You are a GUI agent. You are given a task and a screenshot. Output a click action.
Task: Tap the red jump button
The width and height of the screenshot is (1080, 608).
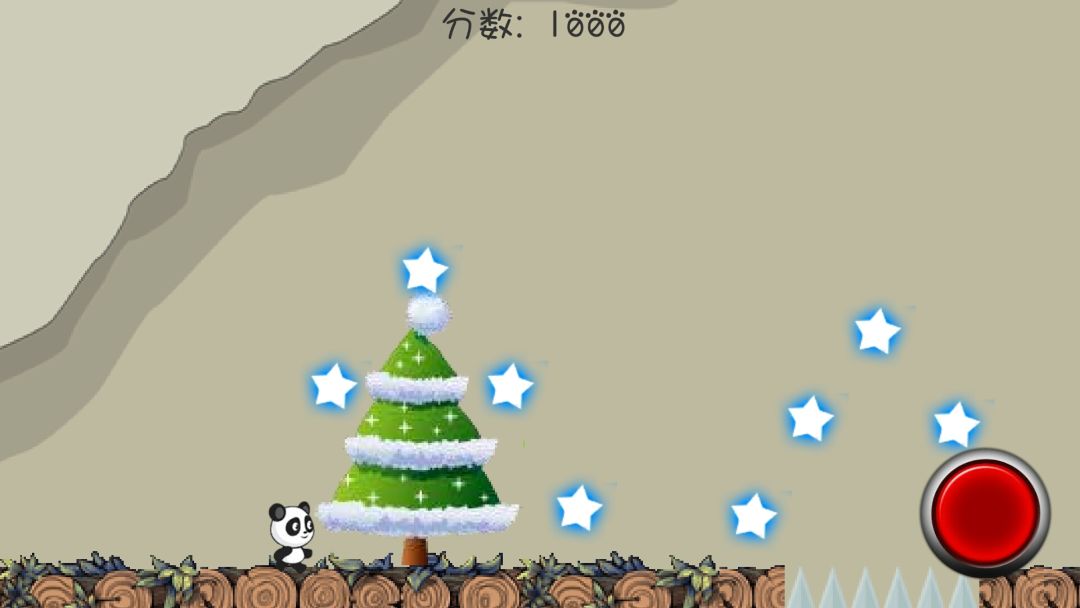click(985, 510)
